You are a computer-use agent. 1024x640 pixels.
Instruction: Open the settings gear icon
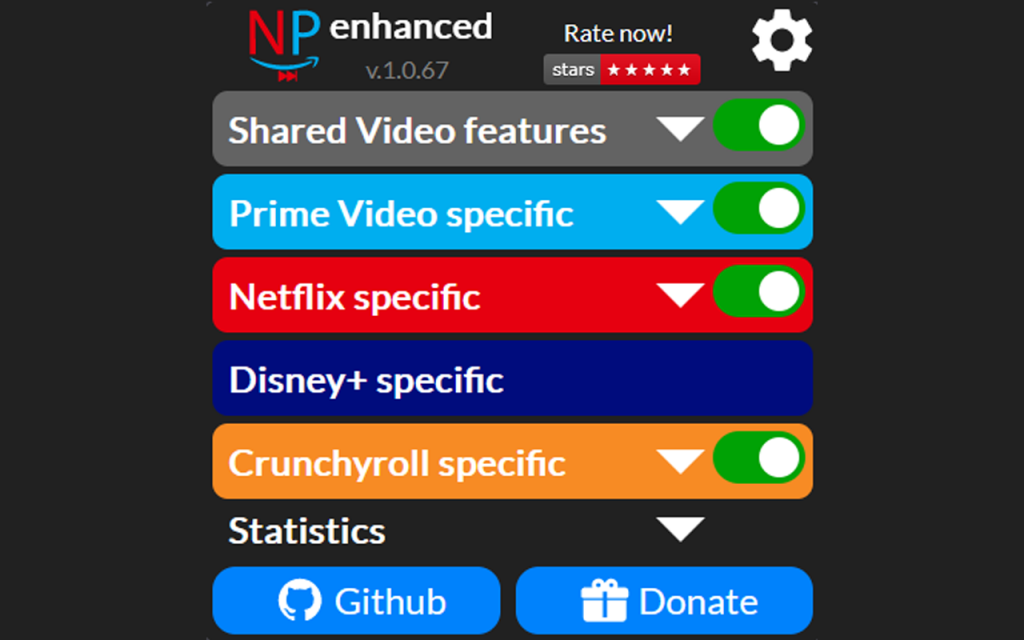782,40
